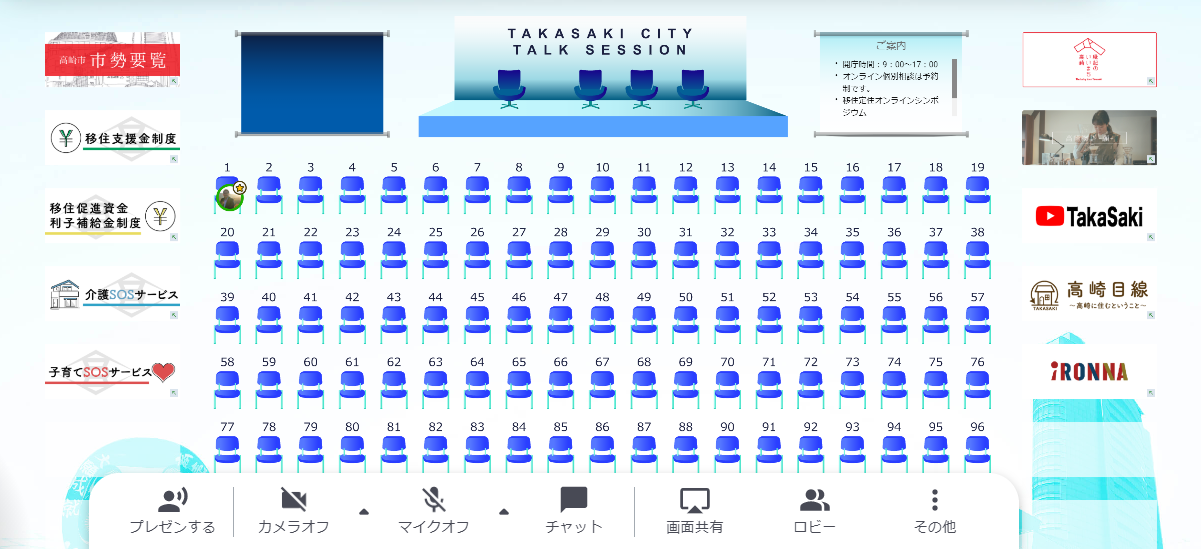This screenshot has width=1201, height=549.
Task: Open 移住促進資金利子補給金制度 banner
Action: point(112,216)
